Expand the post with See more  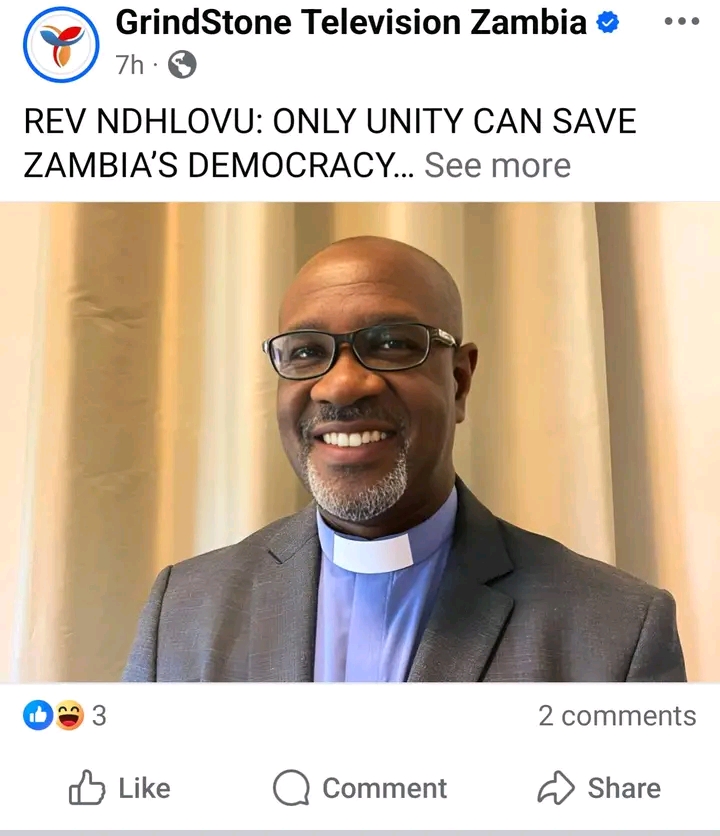coord(497,165)
